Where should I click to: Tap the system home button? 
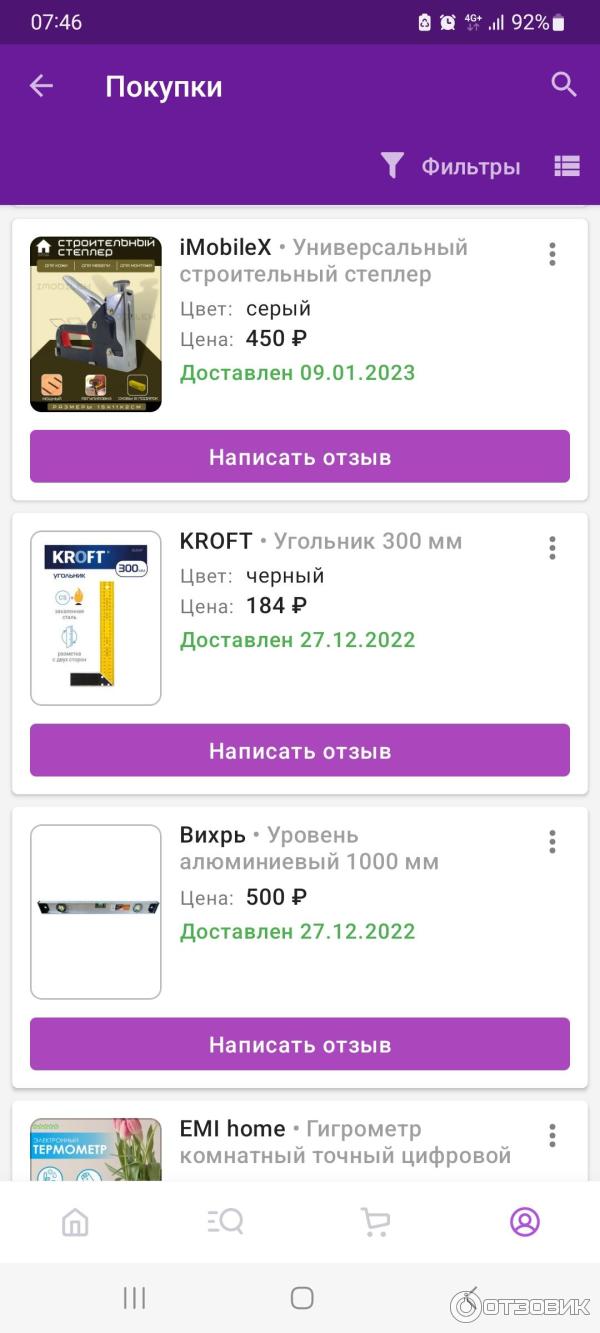(x=301, y=1298)
